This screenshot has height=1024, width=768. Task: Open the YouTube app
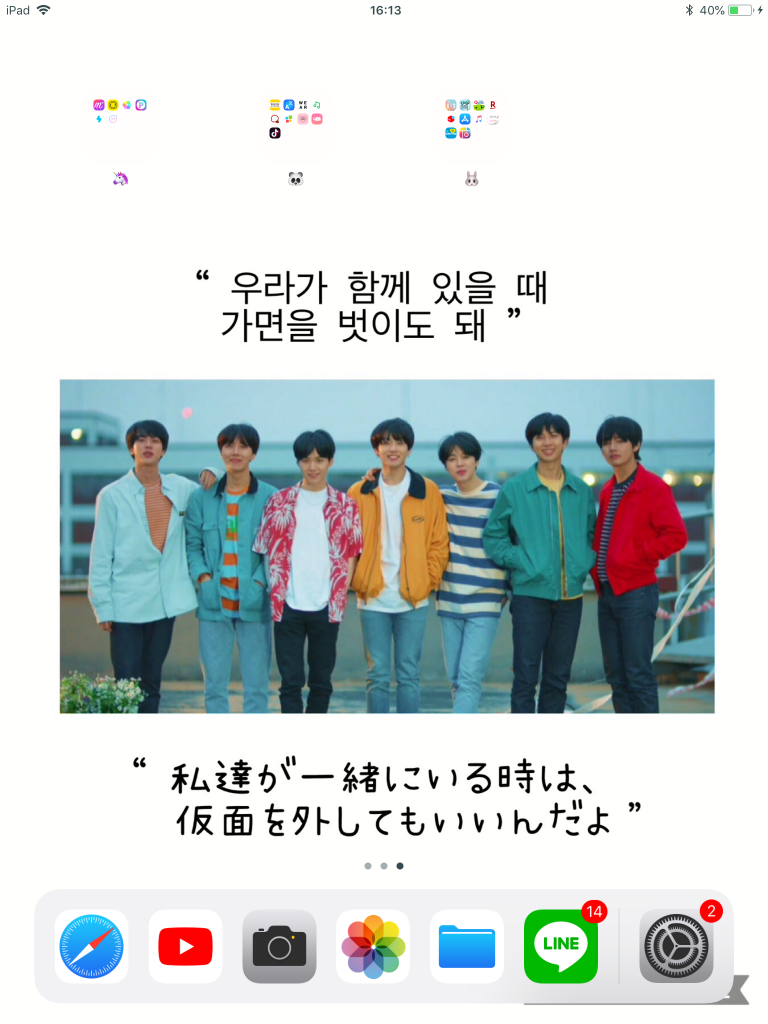tap(185, 946)
